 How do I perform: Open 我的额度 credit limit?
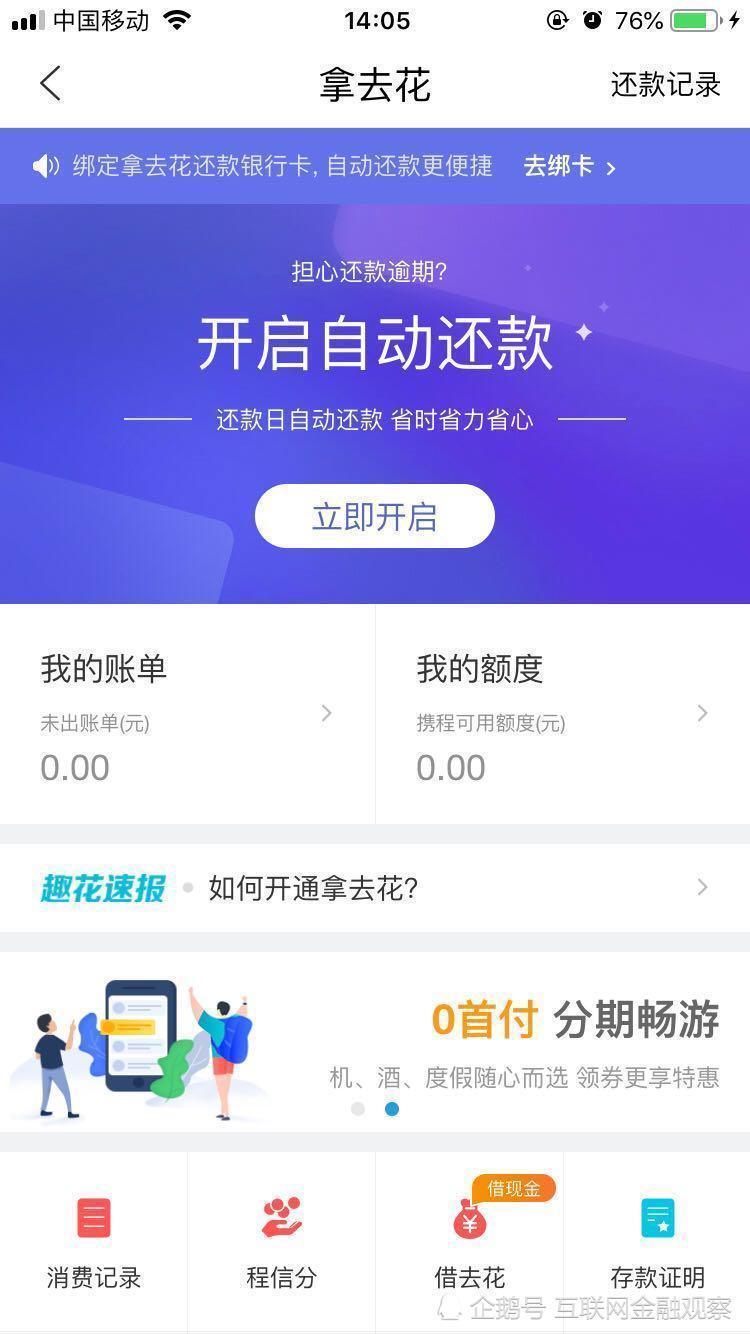click(562, 714)
